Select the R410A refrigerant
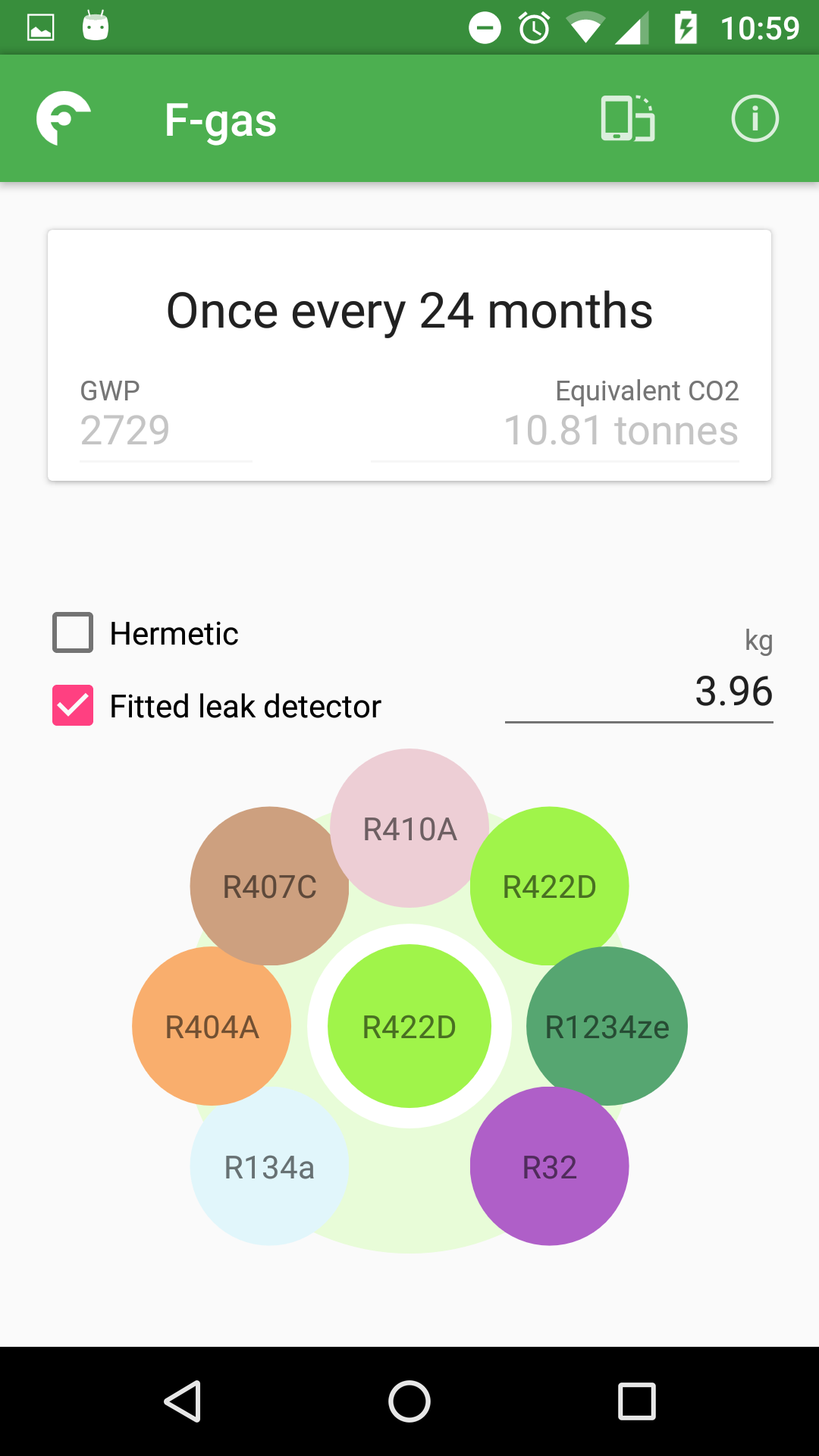The image size is (819, 1456). [x=409, y=828]
